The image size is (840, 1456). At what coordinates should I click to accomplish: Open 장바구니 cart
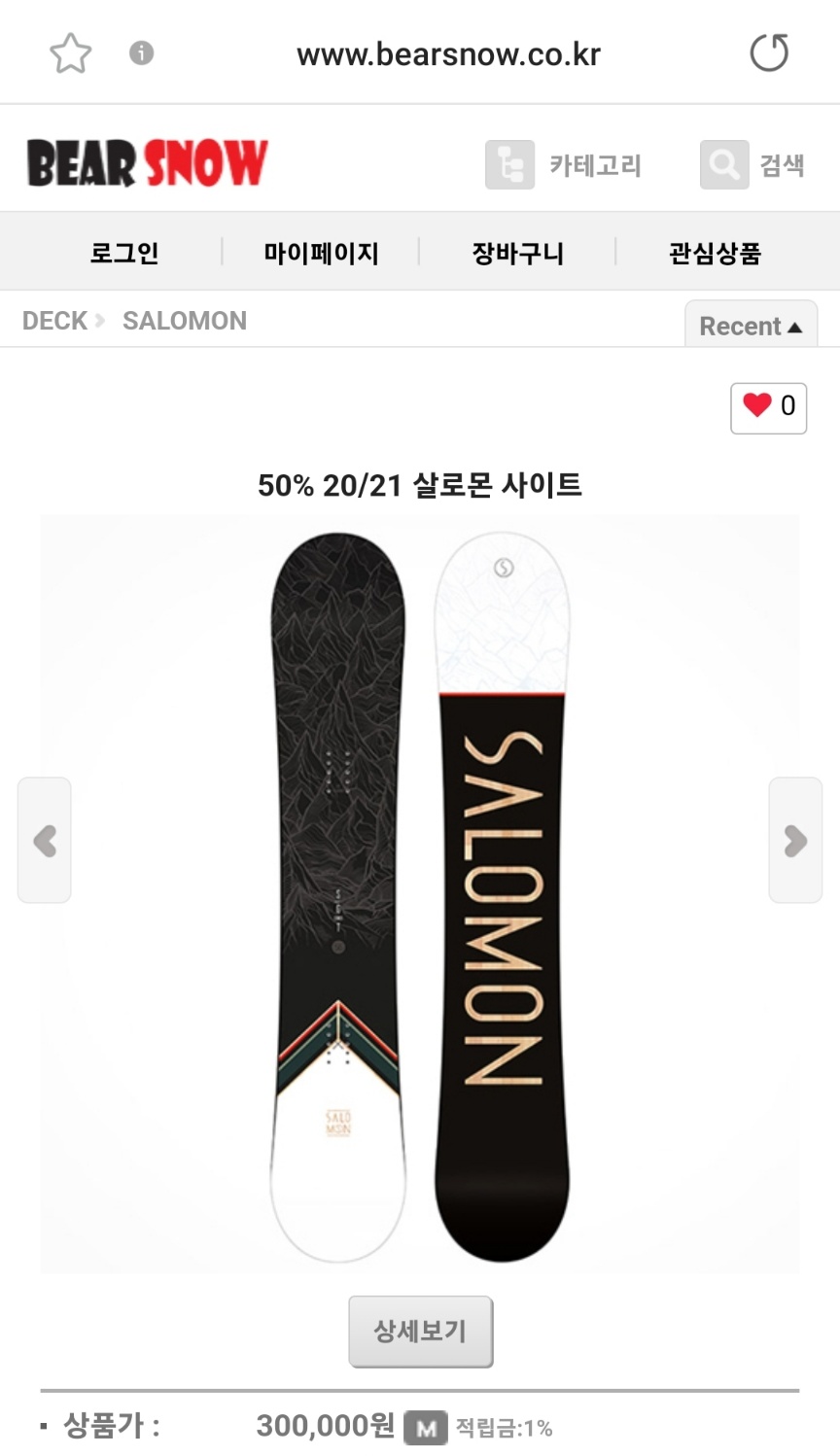(x=517, y=253)
